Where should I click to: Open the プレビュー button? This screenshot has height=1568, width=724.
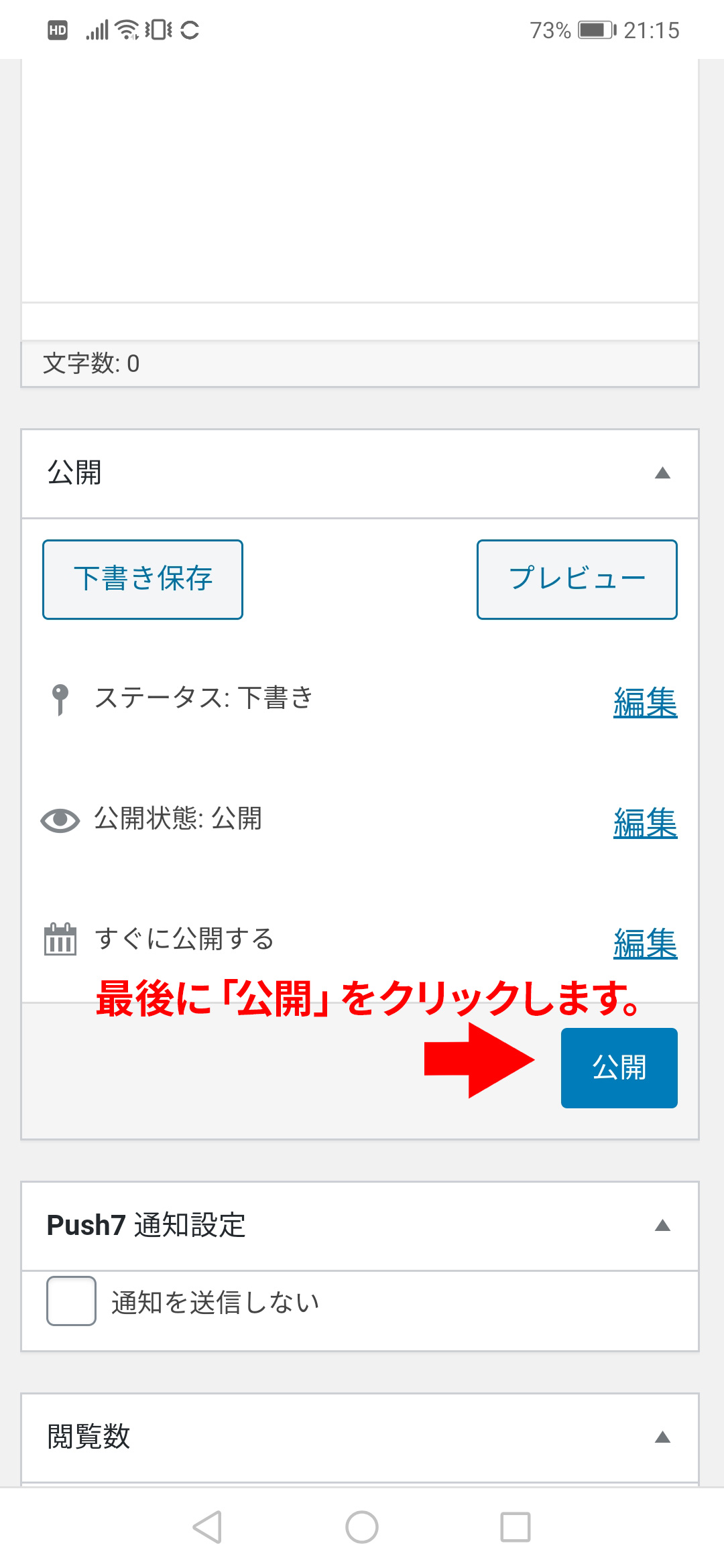(x=577, y=579)
